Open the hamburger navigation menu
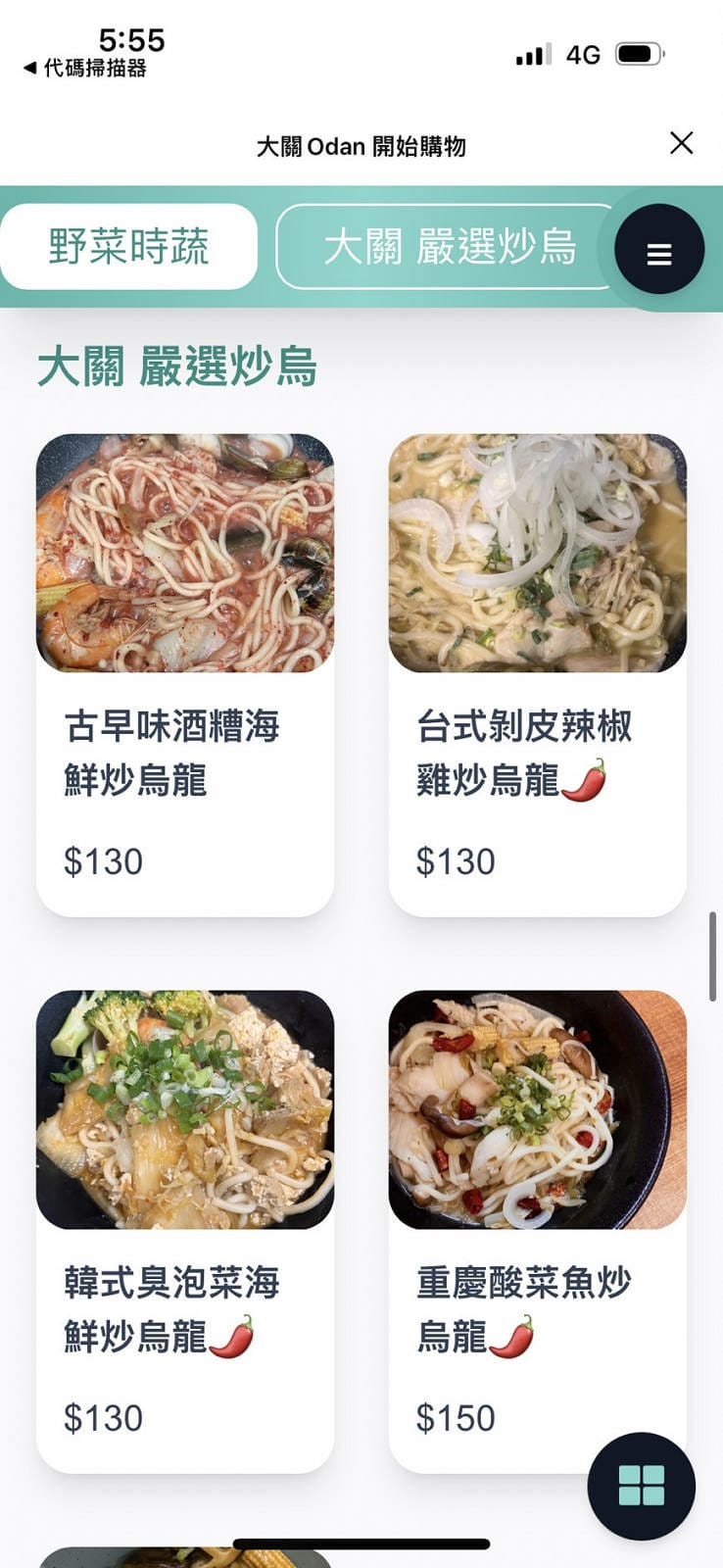Viewport: 723px width, 1568px height. (x=658, y=250)
